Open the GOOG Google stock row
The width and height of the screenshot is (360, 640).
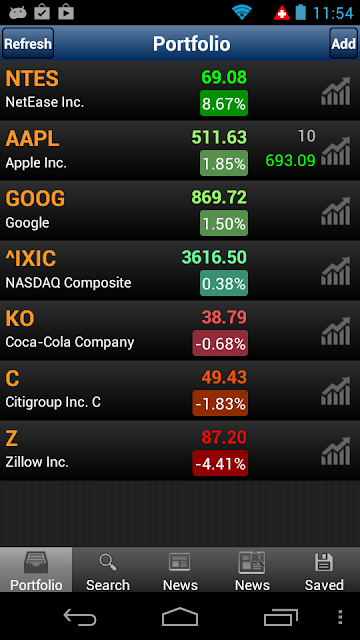point(180,210)
